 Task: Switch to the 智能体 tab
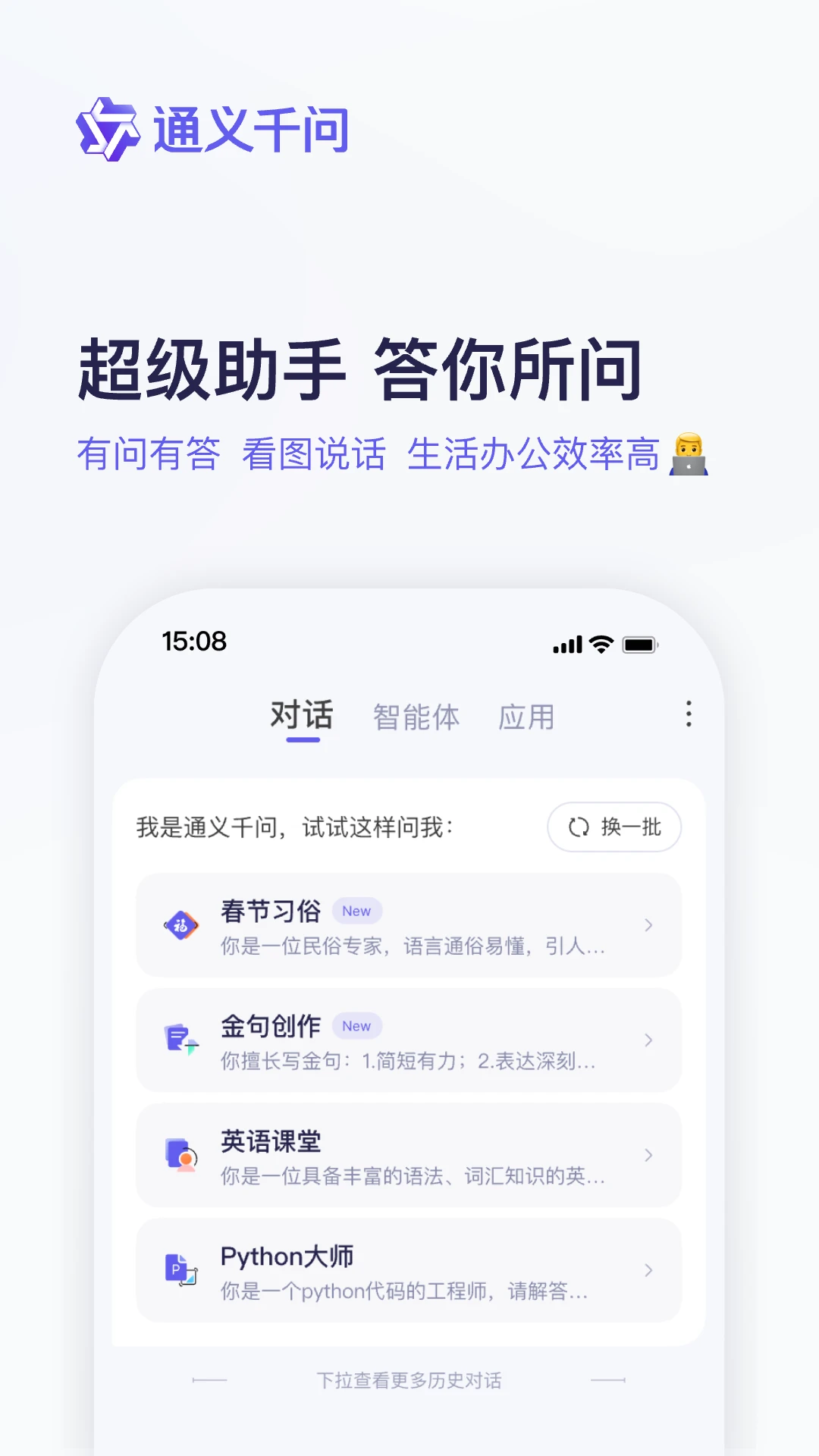pos(416,716)
